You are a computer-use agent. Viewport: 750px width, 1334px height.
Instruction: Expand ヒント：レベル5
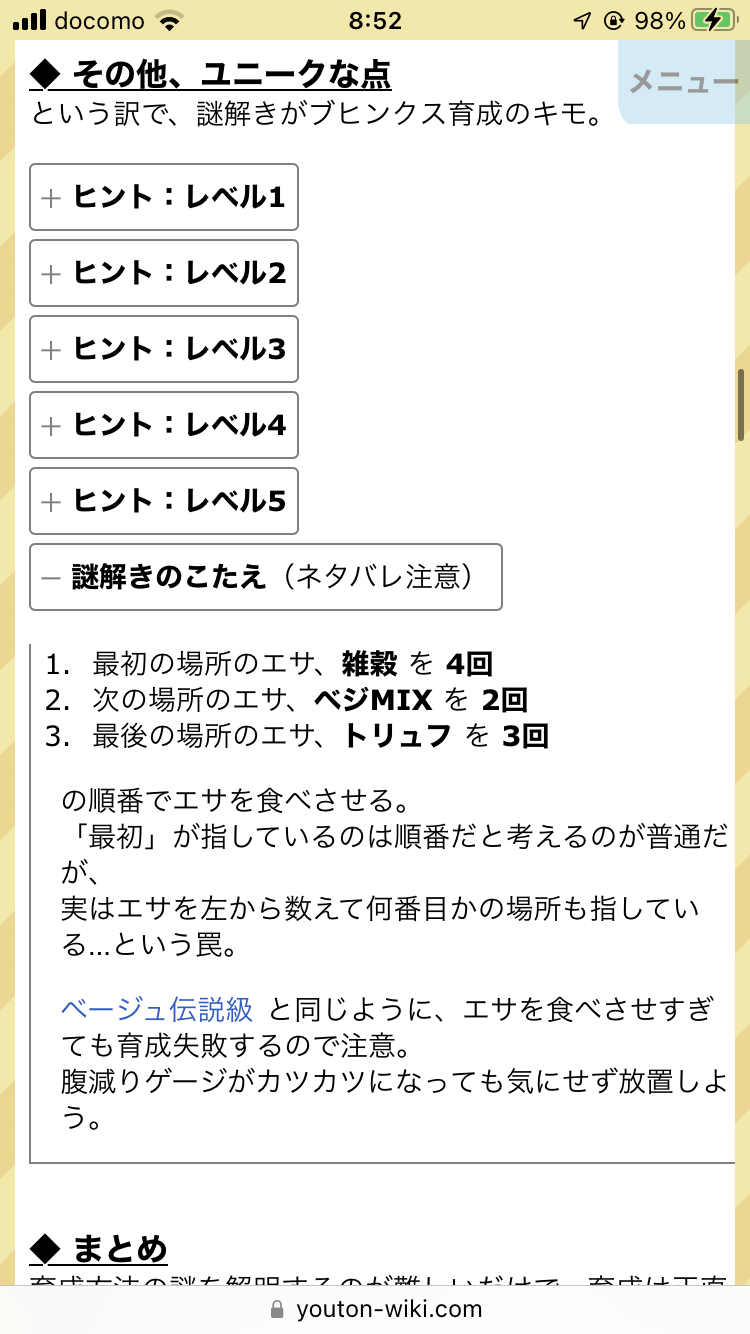point(164,501)
